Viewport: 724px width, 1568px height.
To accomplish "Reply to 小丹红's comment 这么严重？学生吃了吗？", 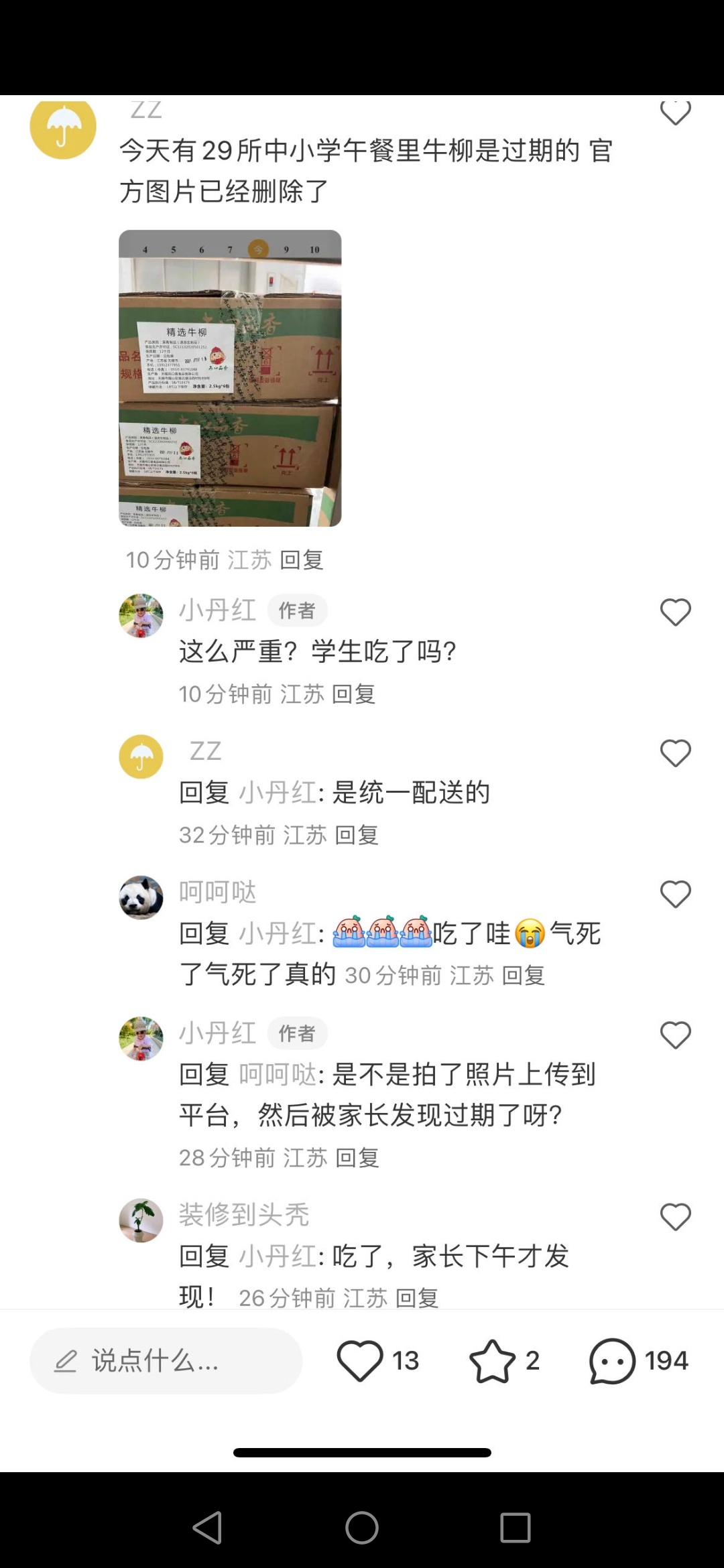I will pos(353,694).
